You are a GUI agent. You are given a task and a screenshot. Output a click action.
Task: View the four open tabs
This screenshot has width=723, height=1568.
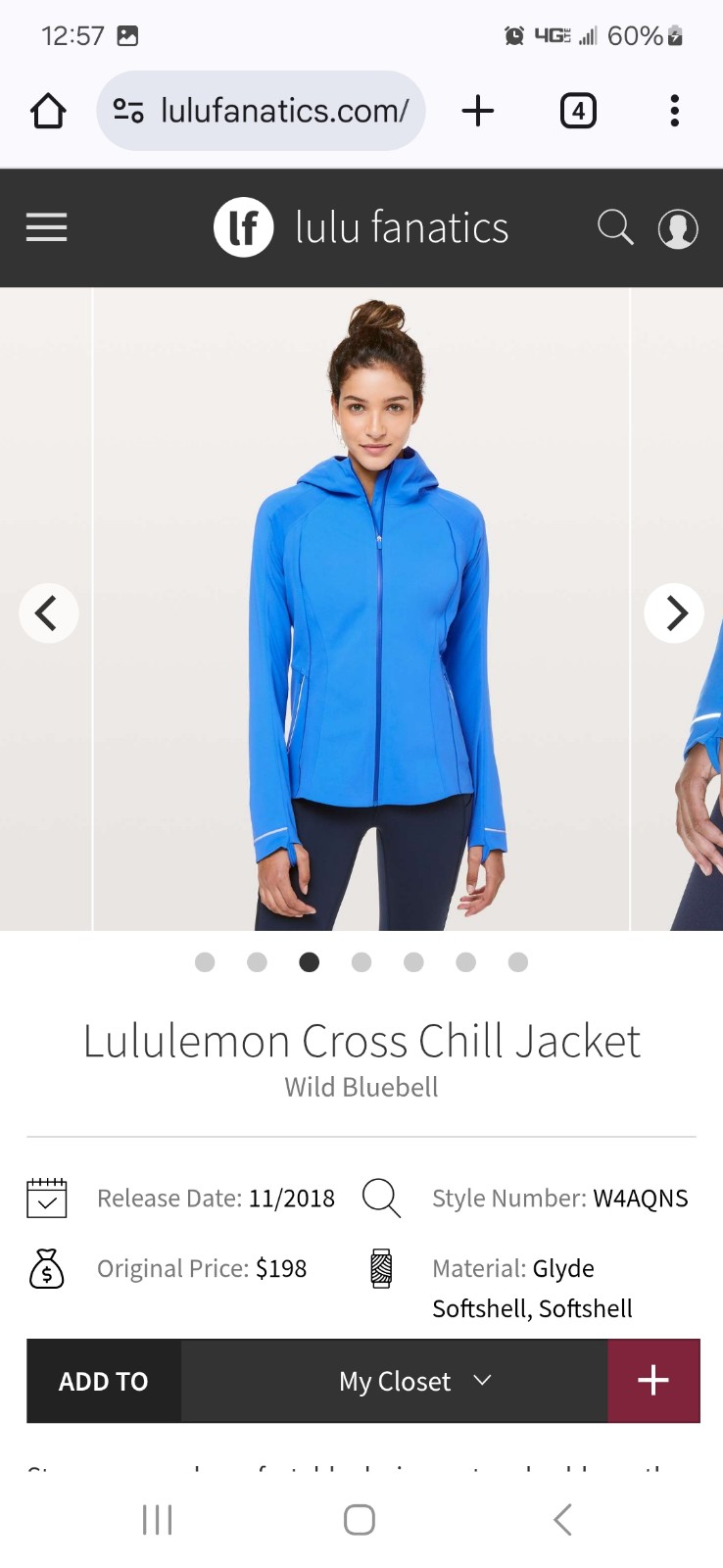coord(578,111)
